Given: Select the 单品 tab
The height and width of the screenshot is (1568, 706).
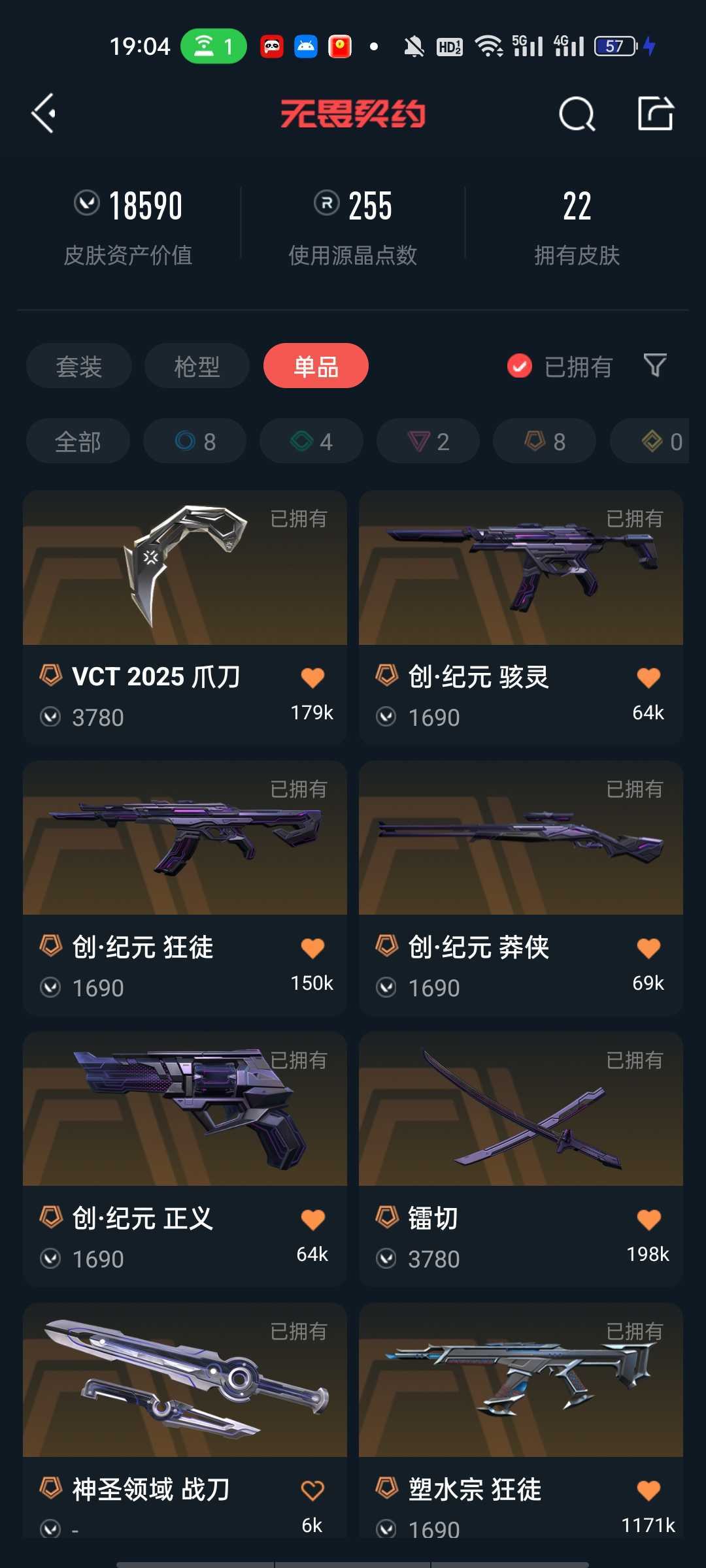Looking at the screenshot, I should (x=316, y=366).
